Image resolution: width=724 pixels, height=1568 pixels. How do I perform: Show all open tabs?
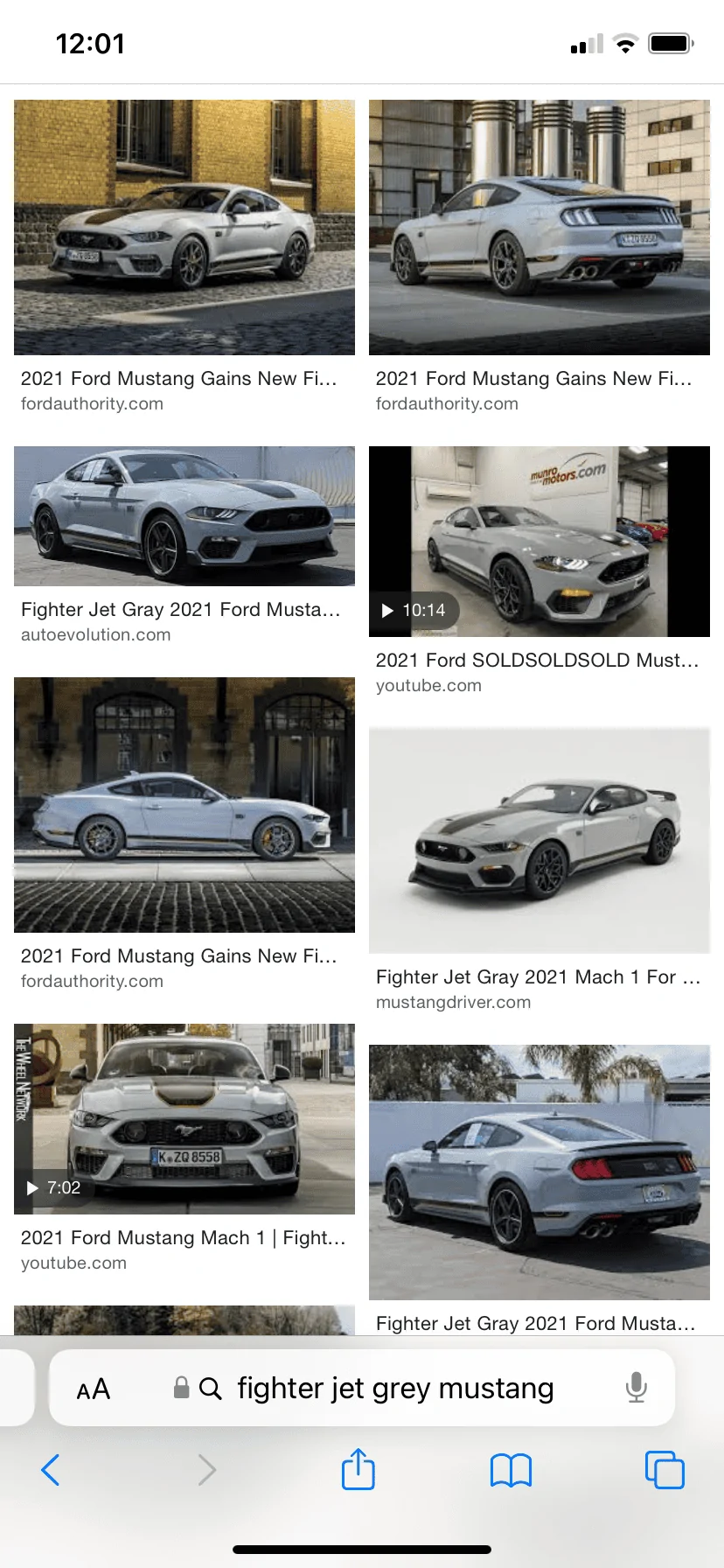point(665,1470)
